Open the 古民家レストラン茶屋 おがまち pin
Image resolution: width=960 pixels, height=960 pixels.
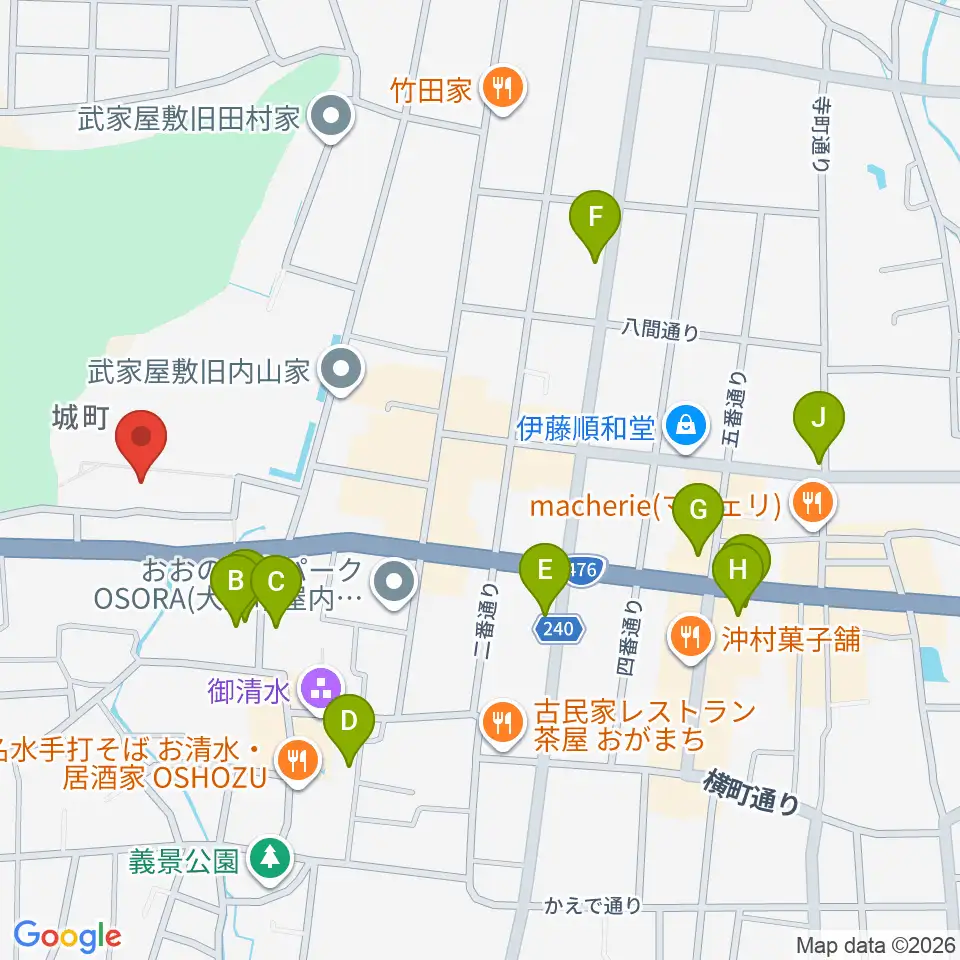(503, 725)
